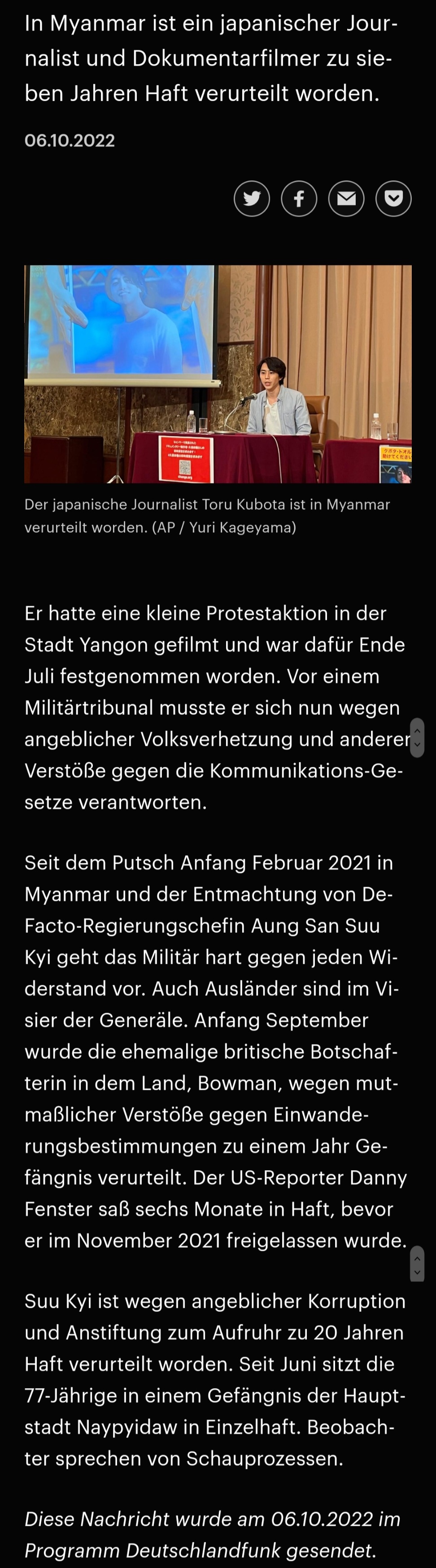Screen dimensions: 436x1568
Task: Share the article on Facebook
Action: (x=299, y=198)
